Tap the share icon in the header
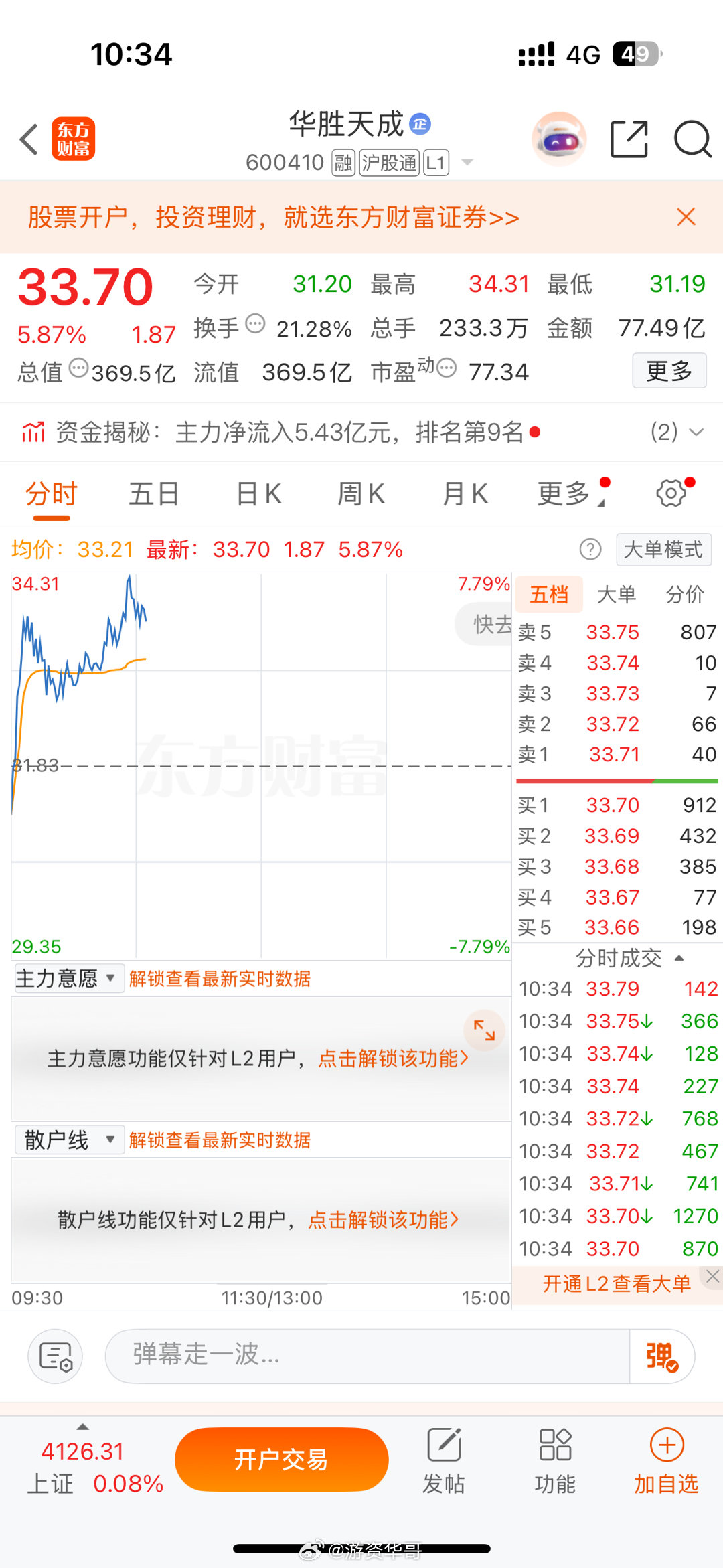Viewport: 723px width, 1568px height. click(x=629, y=139)
